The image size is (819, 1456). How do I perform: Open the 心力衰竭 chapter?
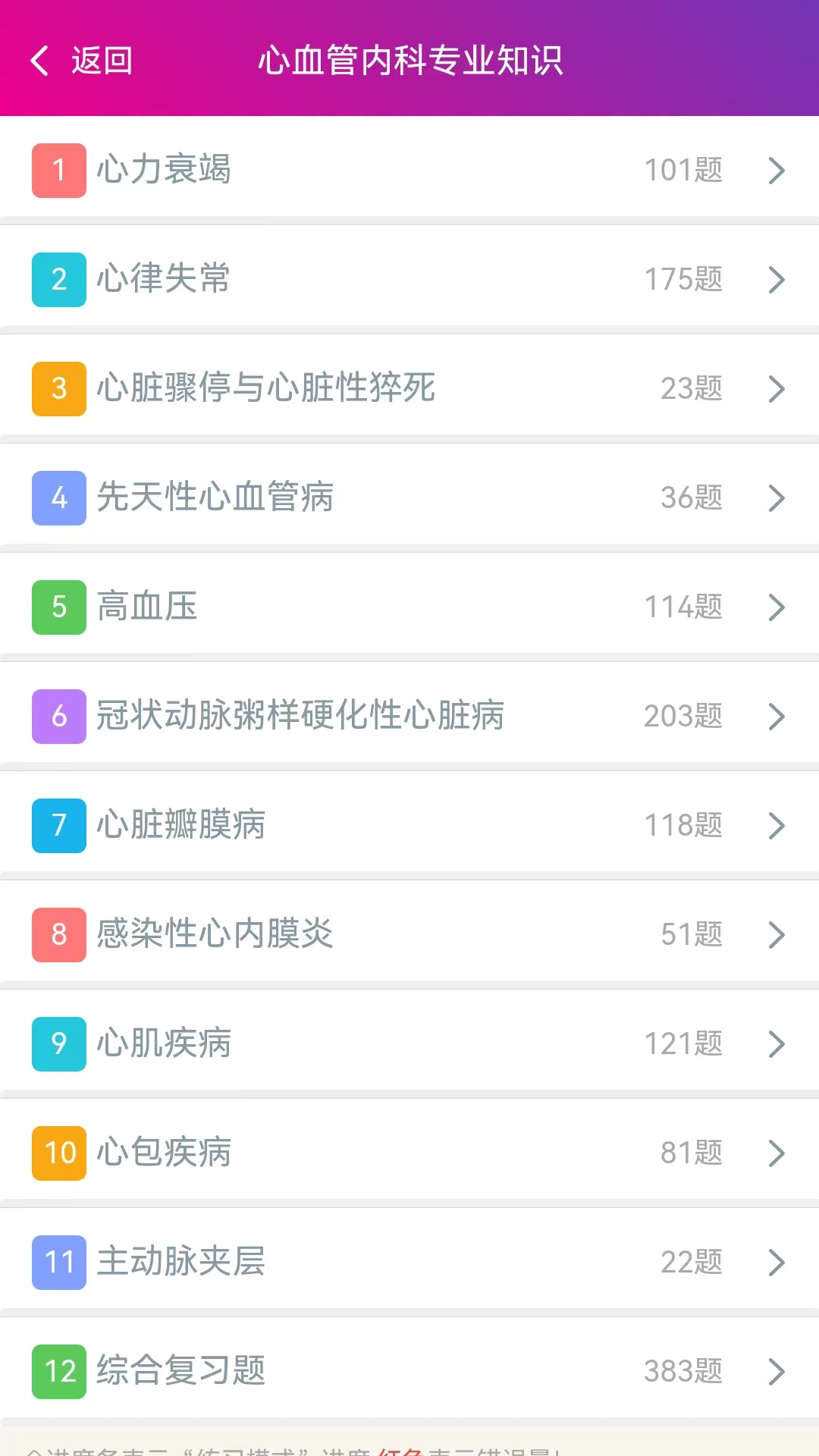tap(409, 170)
